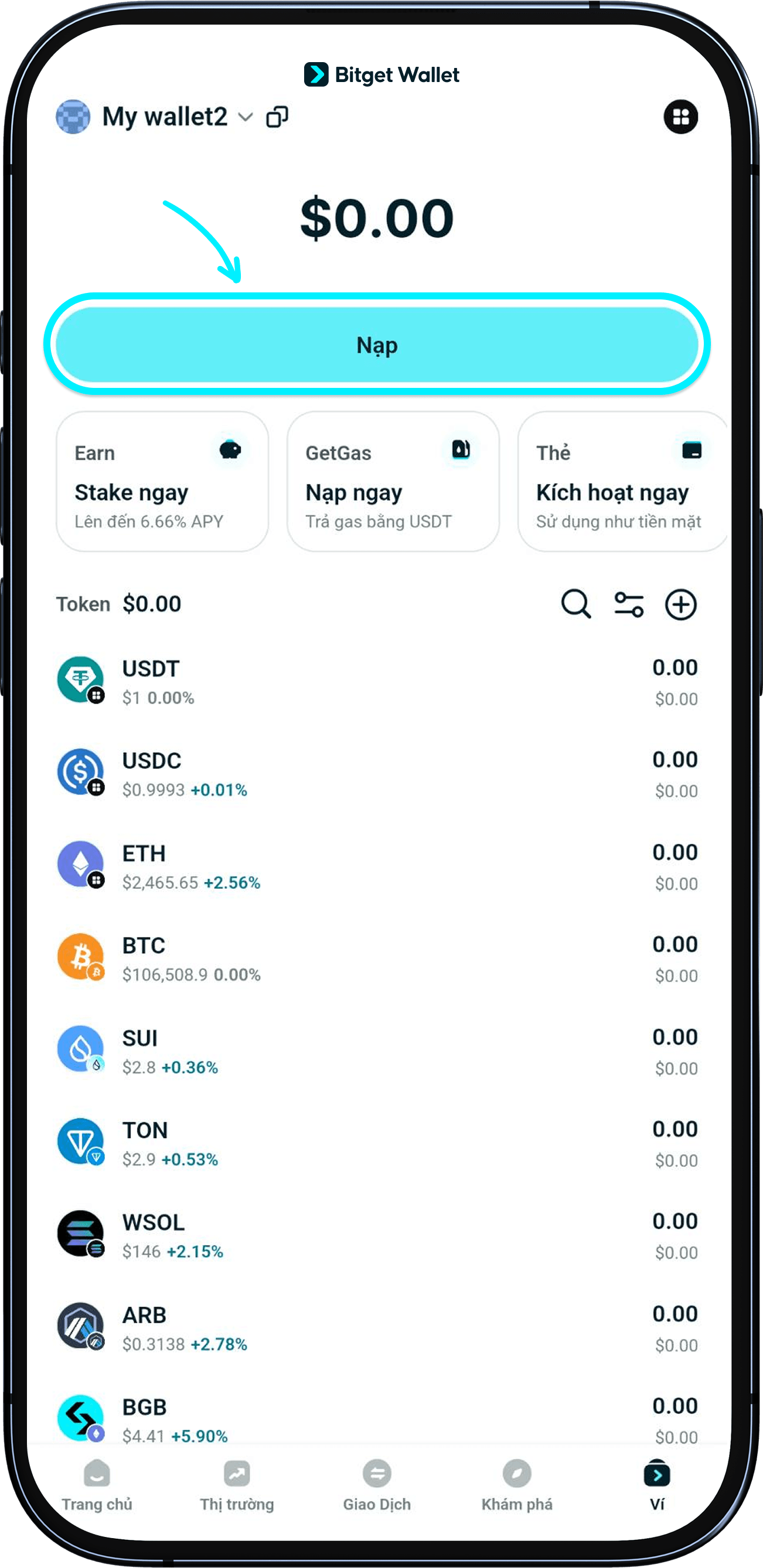Search tokens with the magnifier icon

pos(575,604)
